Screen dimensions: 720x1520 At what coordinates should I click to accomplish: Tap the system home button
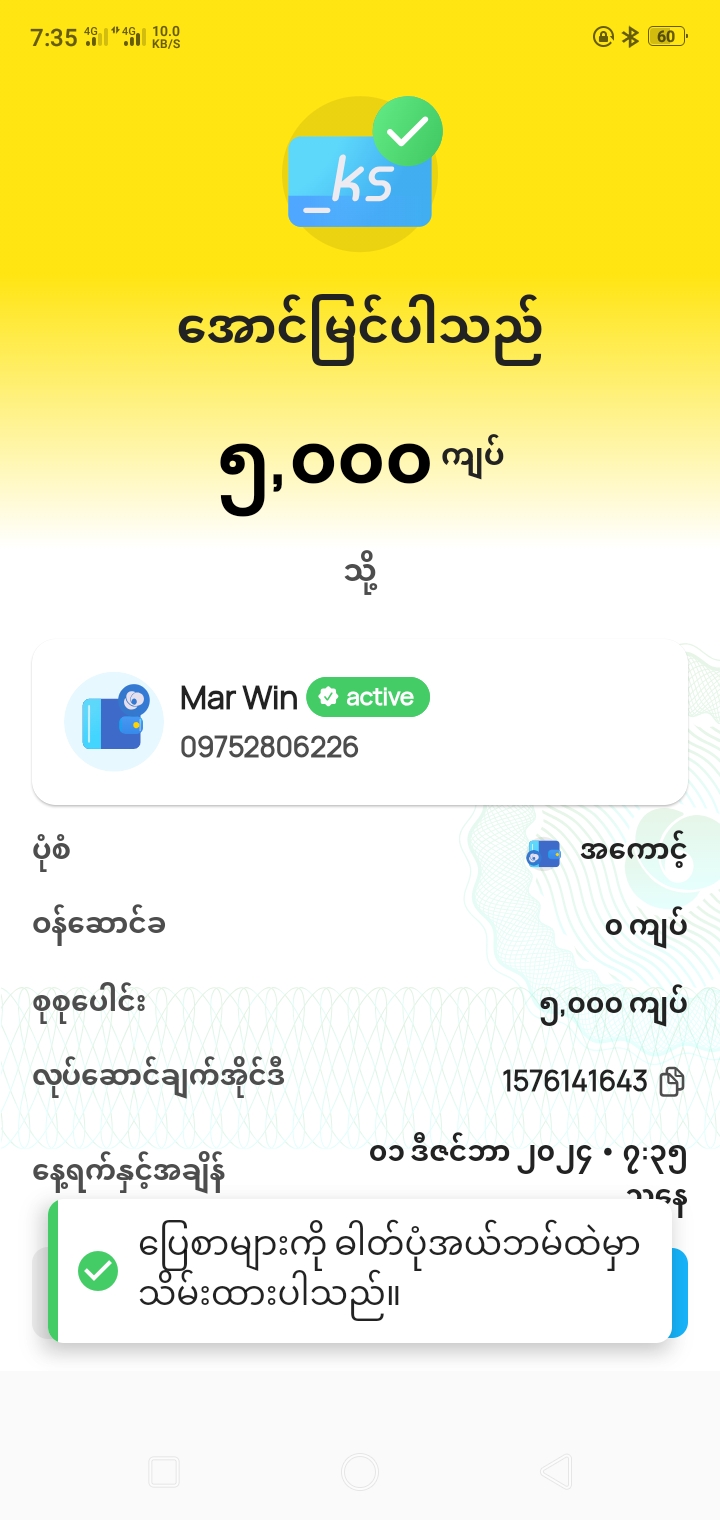pos(360,1471)
